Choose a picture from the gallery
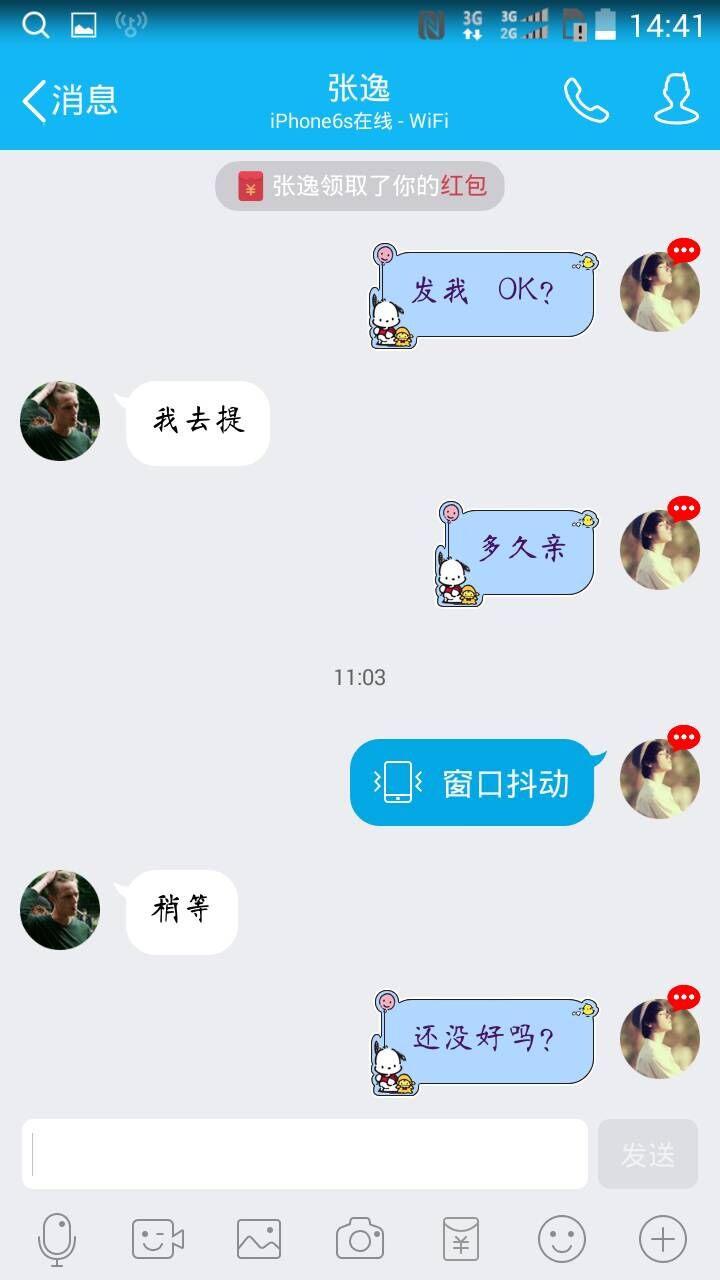The height and width of the screenshot is (1280, 720). (x=259, y=1240)
